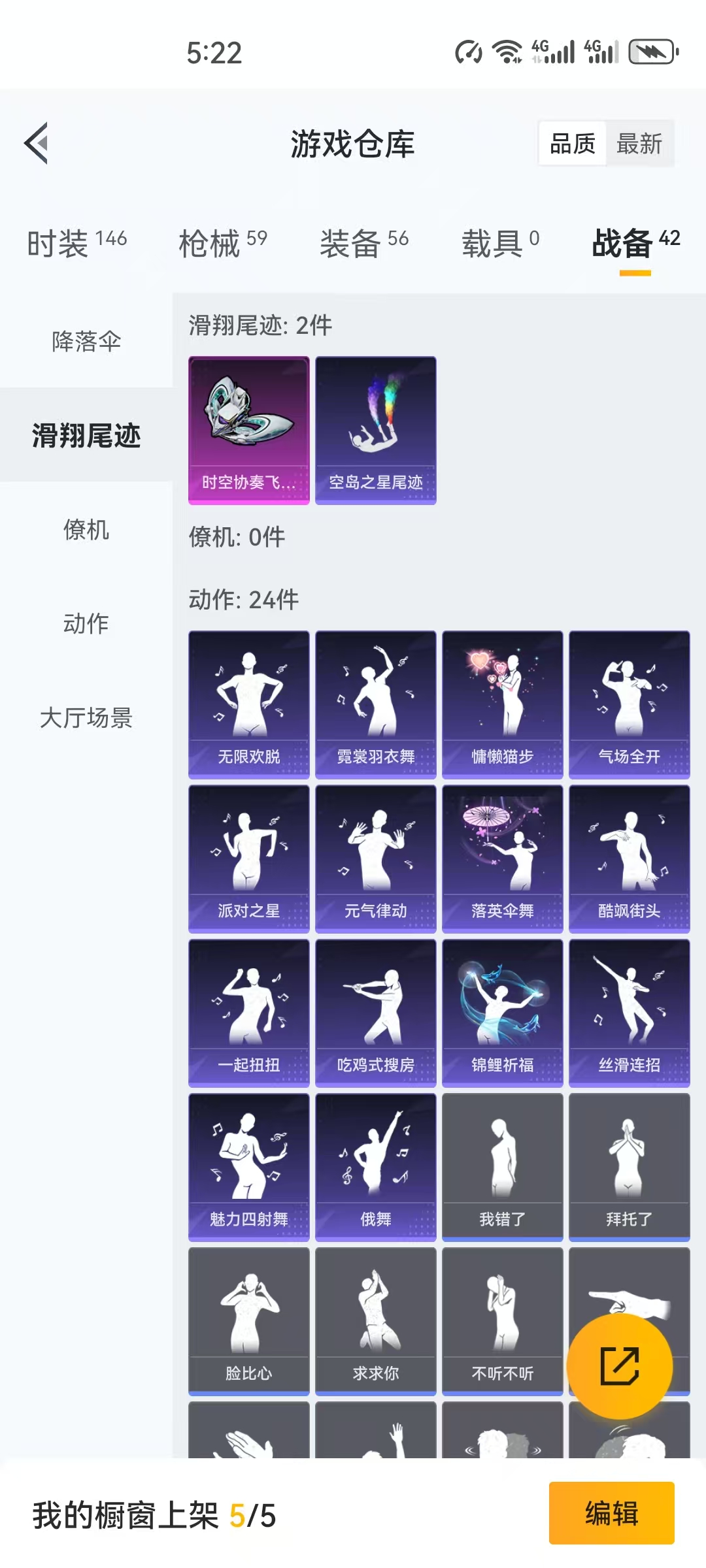Screen dimensions: 706x1568
Task: Tap the yellow floating share button
Action: (620, 1365)
